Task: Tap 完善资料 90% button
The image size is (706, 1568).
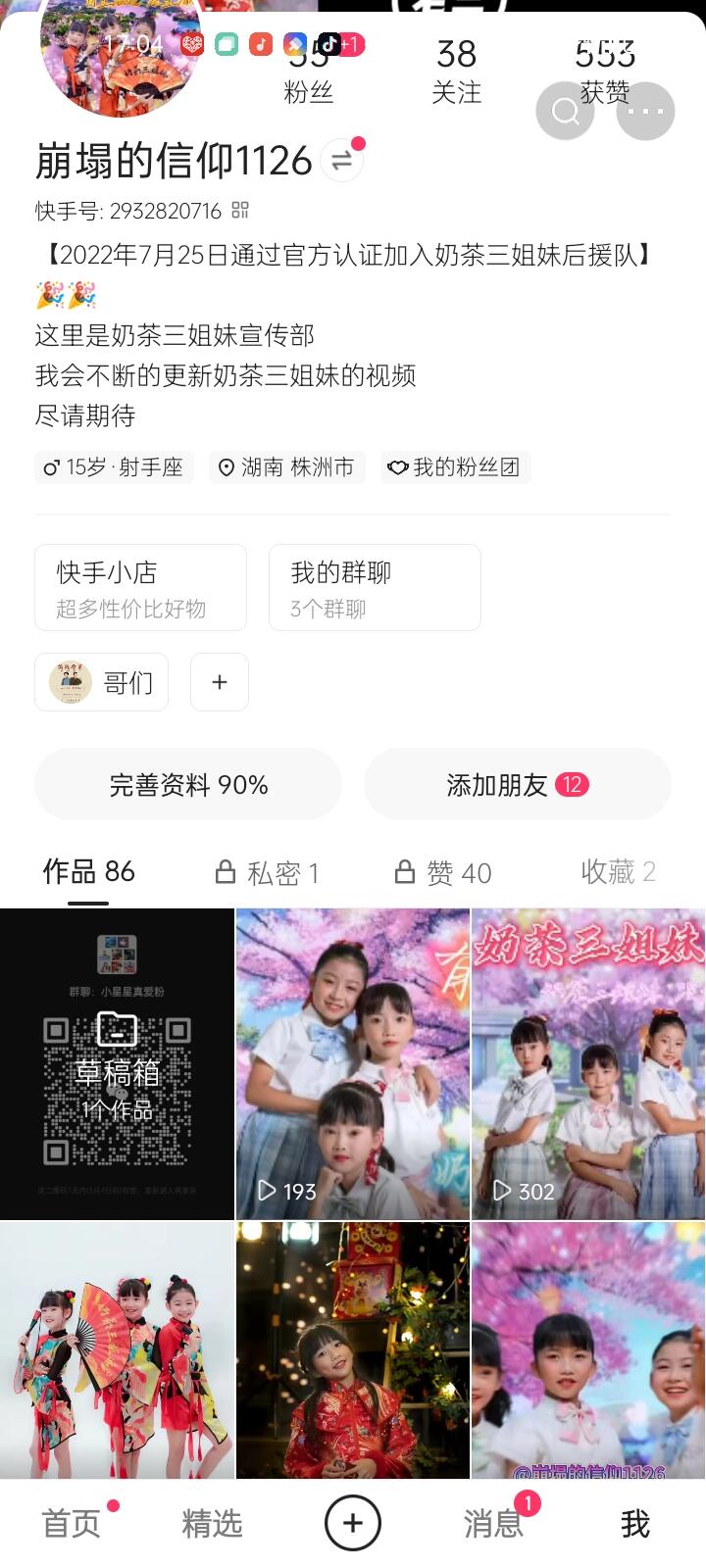Action: click(x=188, y=784)
